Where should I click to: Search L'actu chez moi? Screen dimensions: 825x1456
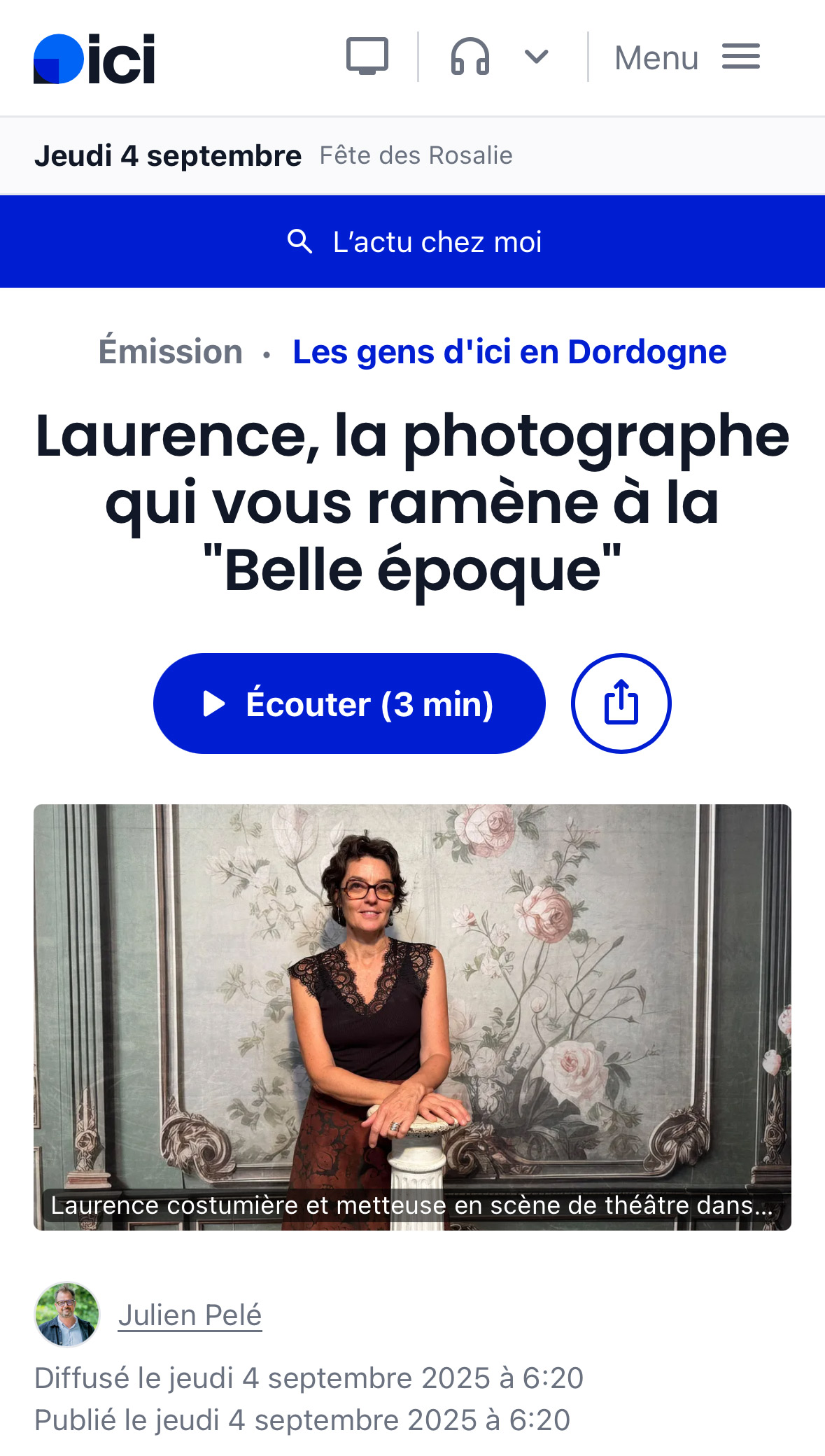coord(413,242)
